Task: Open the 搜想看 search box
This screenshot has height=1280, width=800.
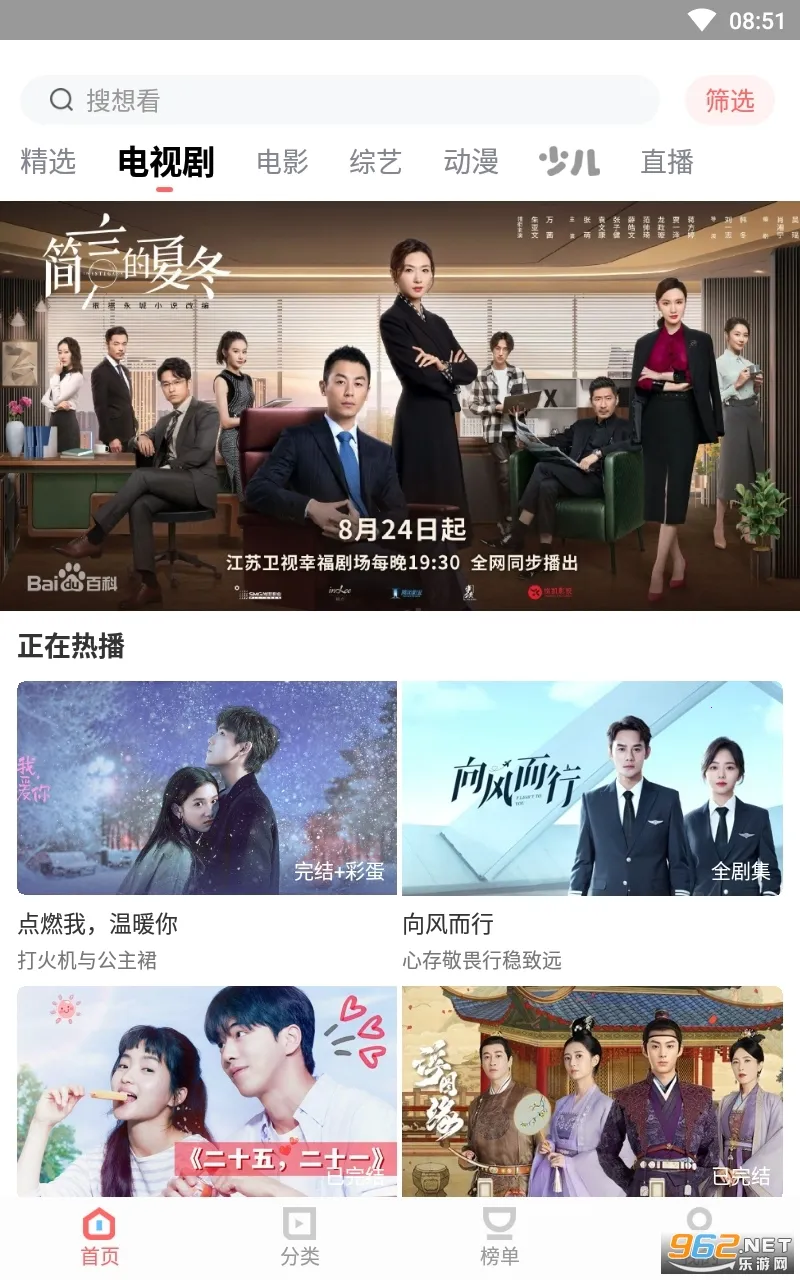Action: point(340,100)
